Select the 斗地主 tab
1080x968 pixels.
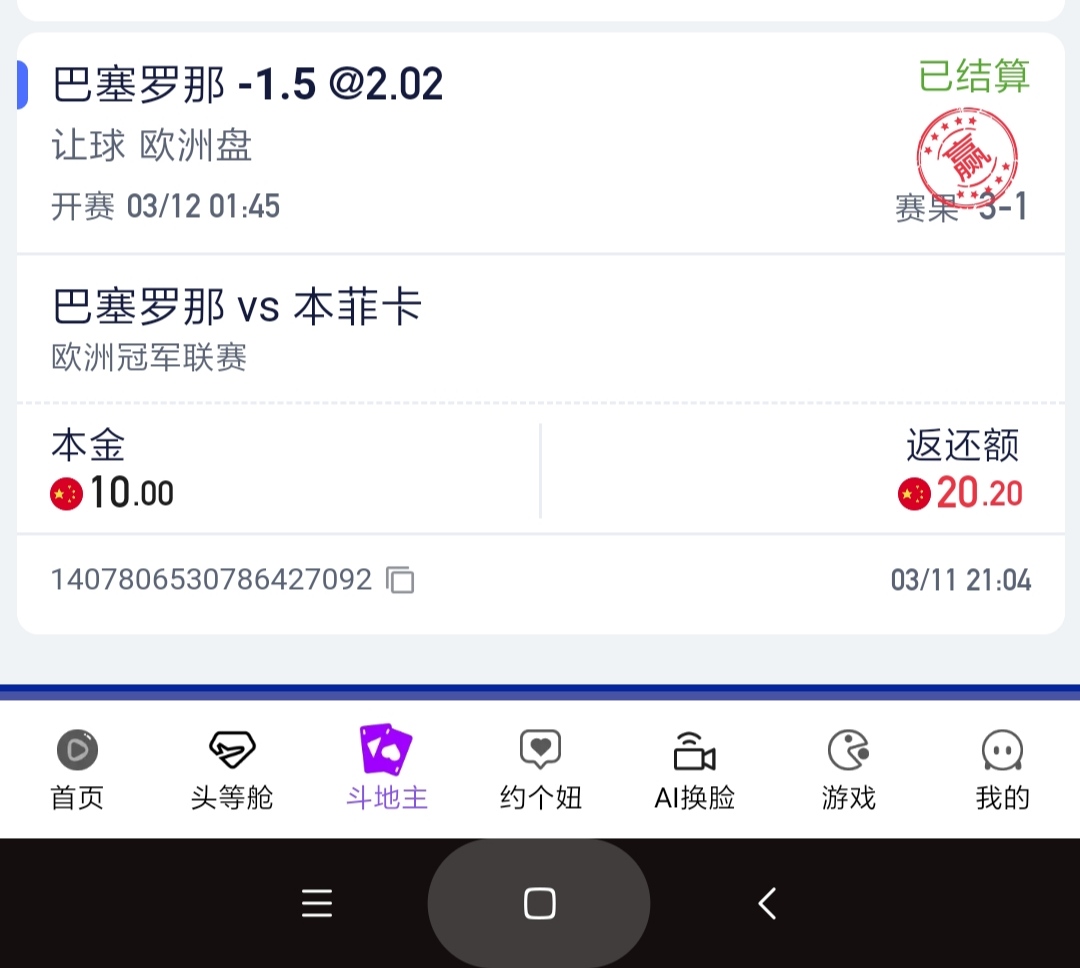tap(387, 769)
